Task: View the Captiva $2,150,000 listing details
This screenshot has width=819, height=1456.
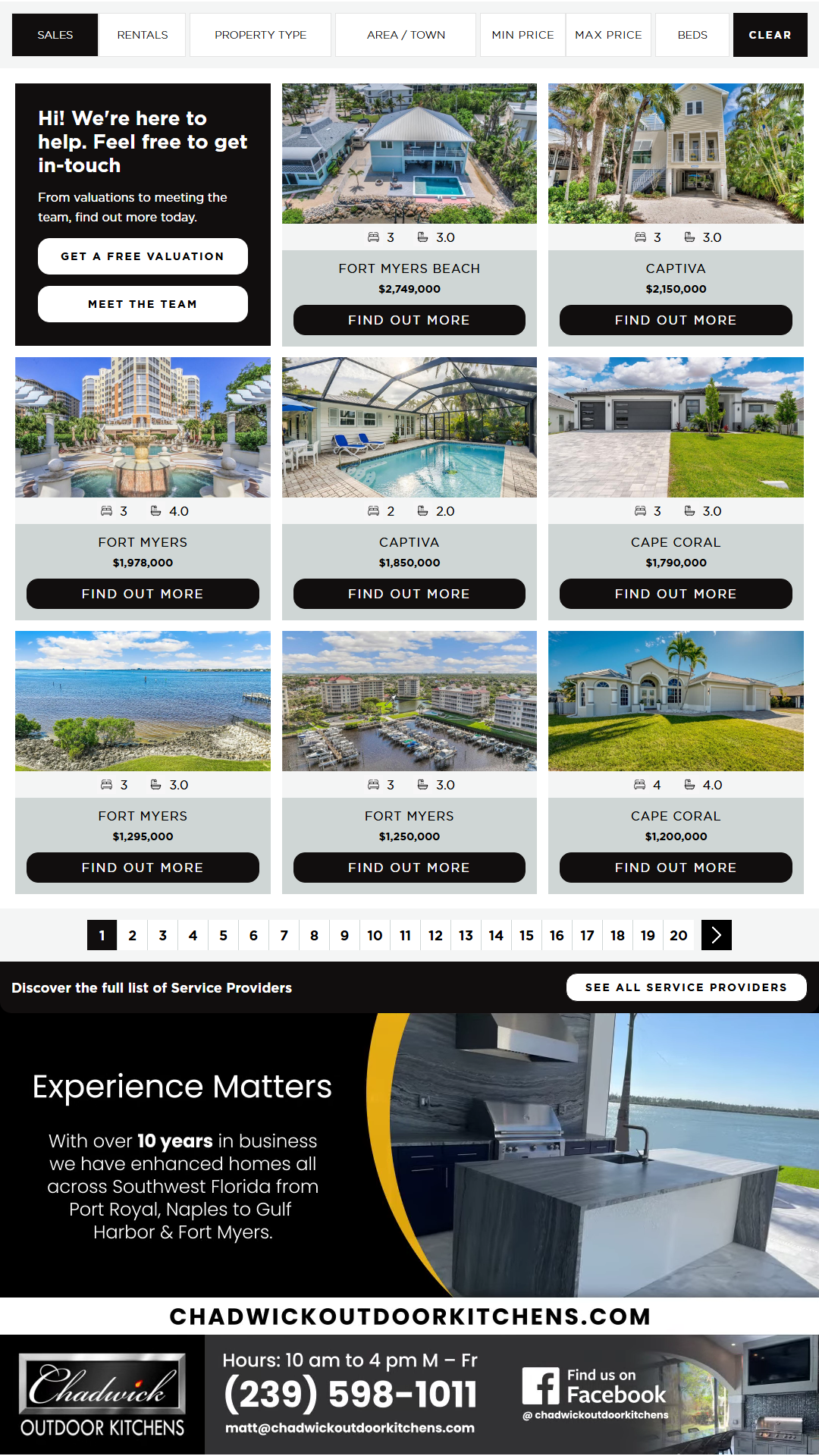Action: (x=676, y=320)
